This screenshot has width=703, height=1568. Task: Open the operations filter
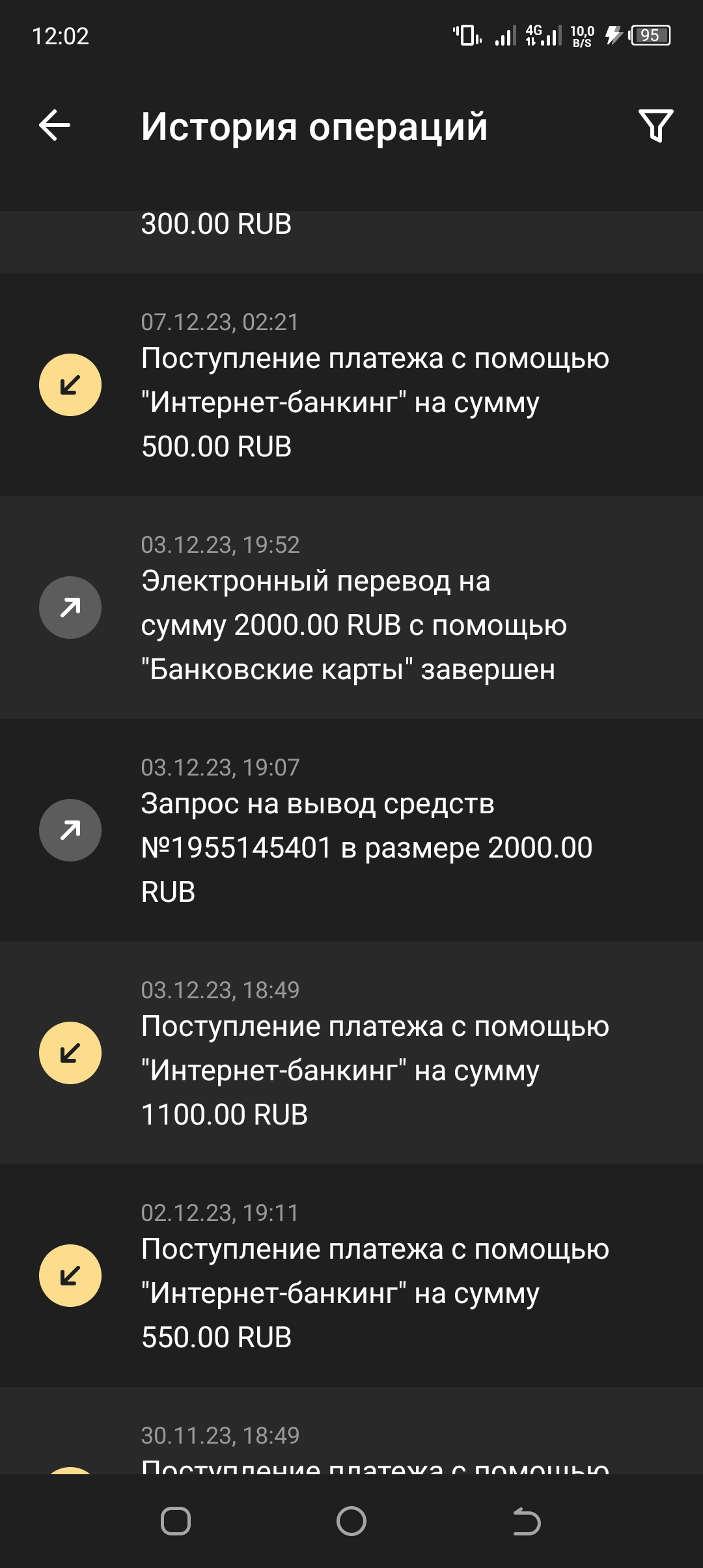coord(655,126)
